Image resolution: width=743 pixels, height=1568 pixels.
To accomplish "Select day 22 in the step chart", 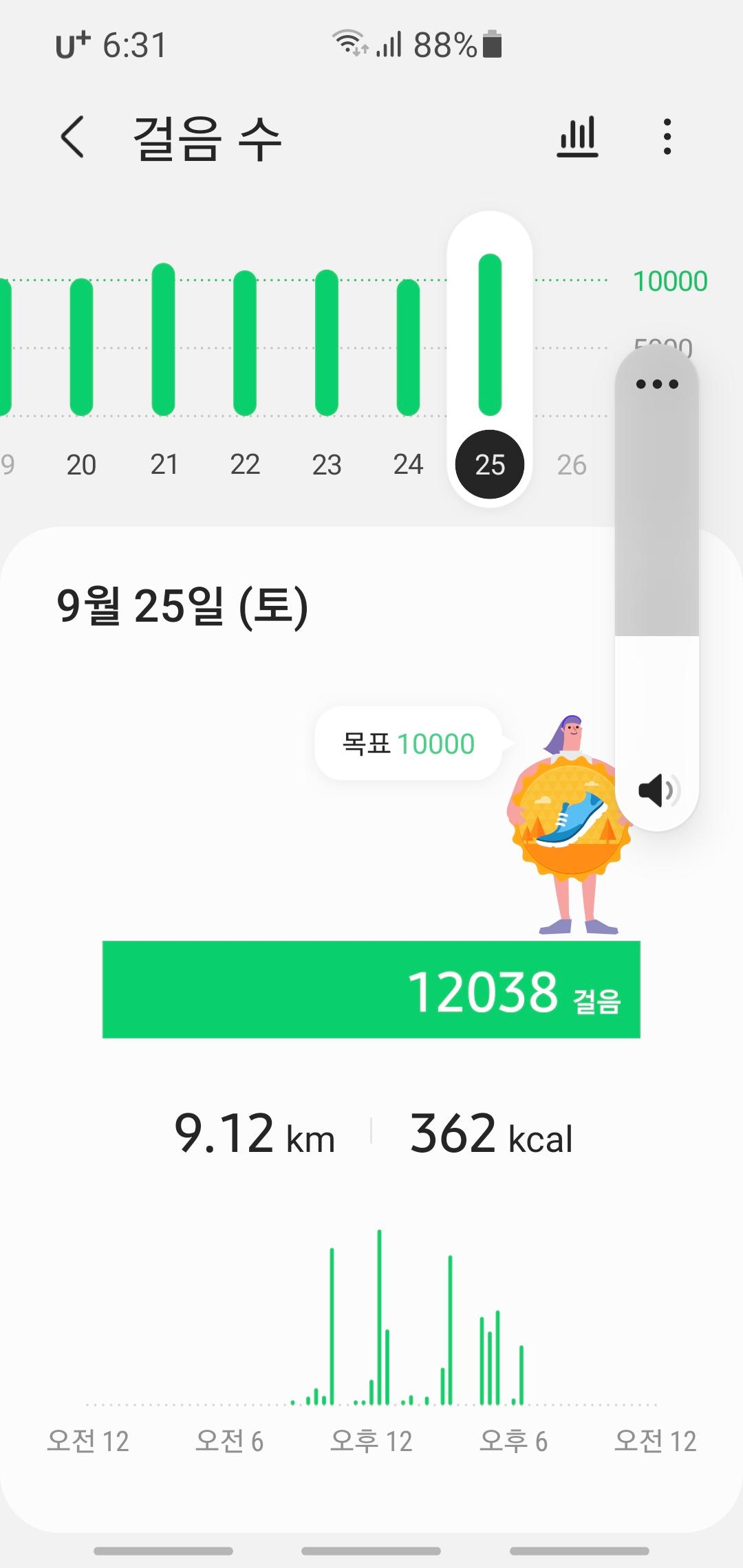I will [x=245, y=464].
